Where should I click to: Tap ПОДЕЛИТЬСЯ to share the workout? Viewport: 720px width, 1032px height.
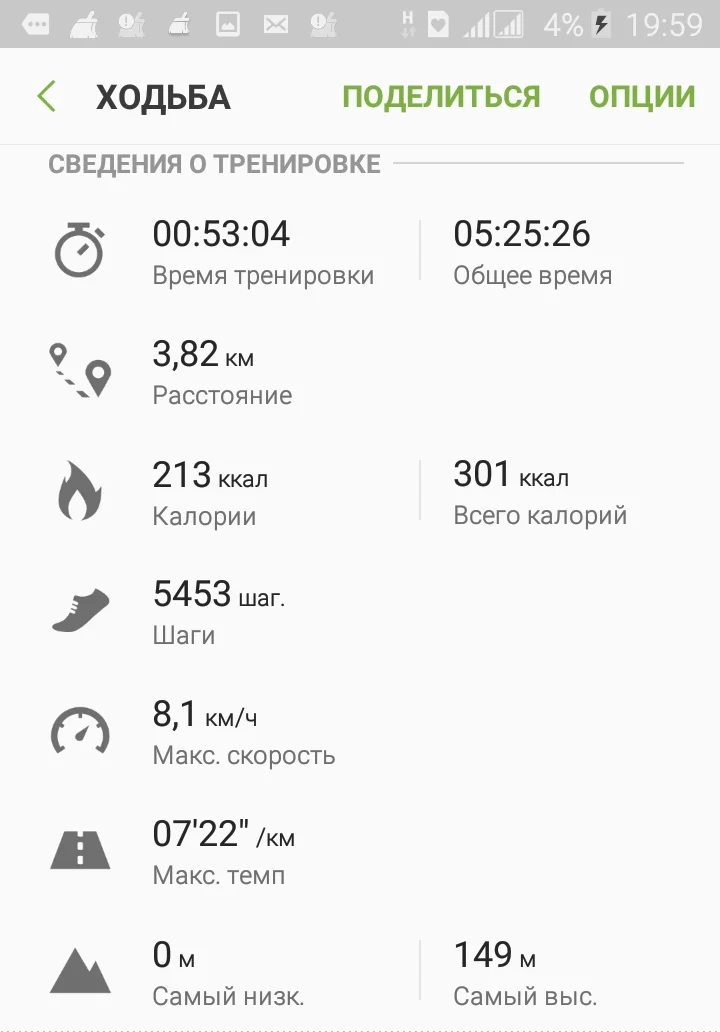441,97
